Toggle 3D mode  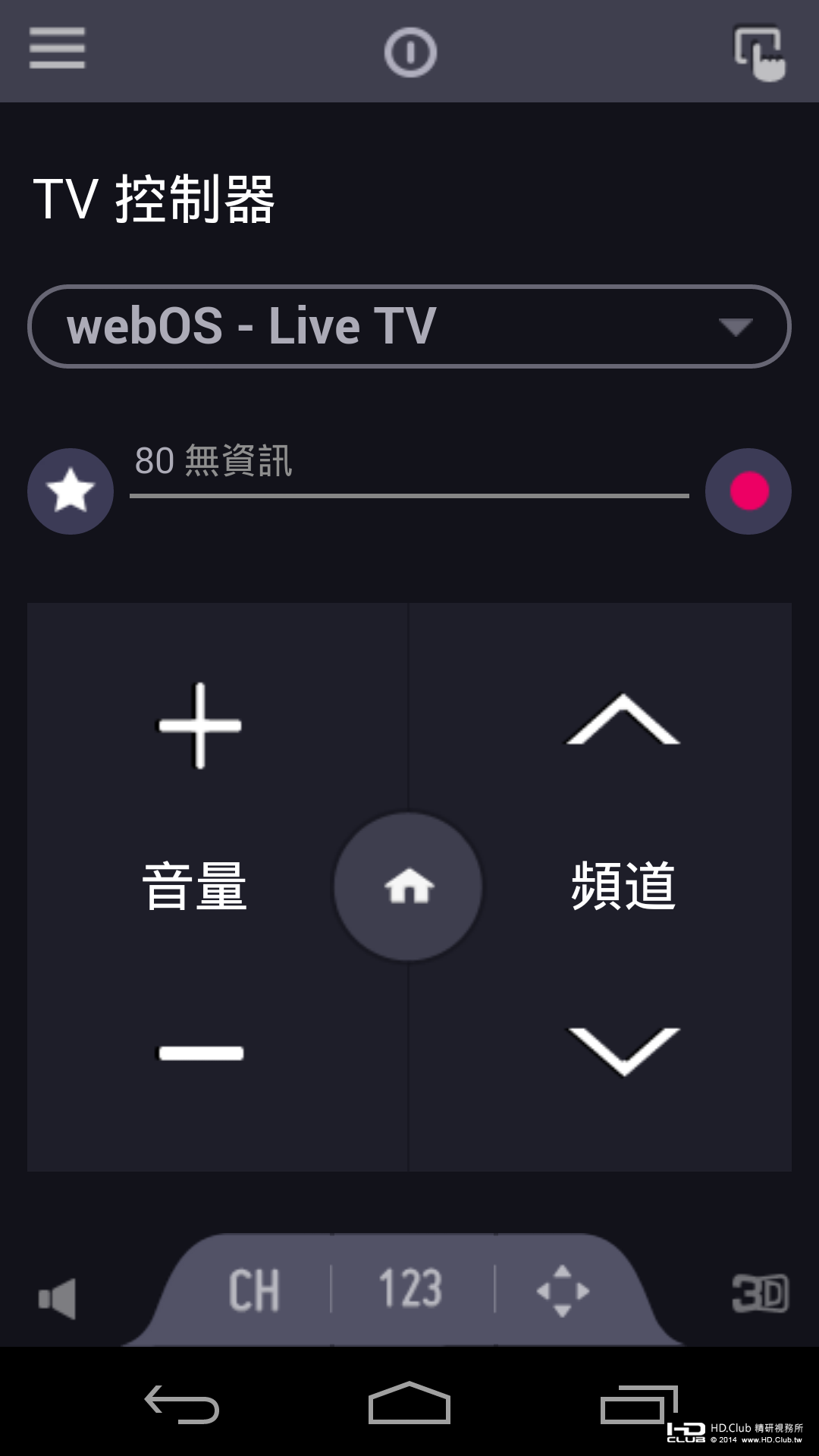(x=760, y=1293)
